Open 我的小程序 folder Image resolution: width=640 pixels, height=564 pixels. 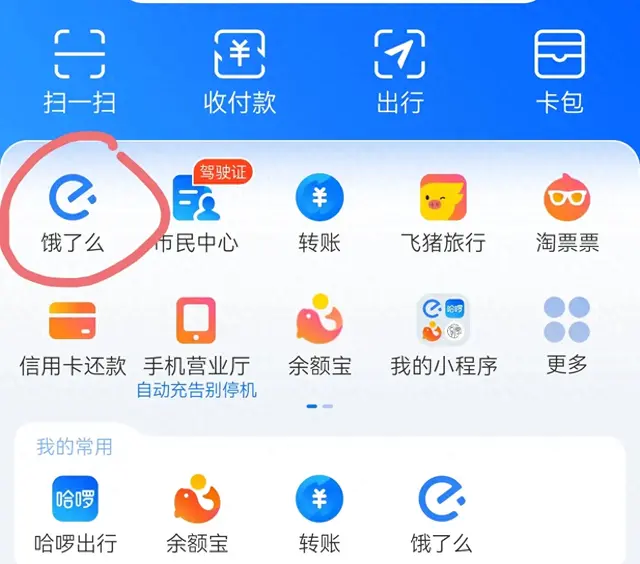[x=443, y=335]
